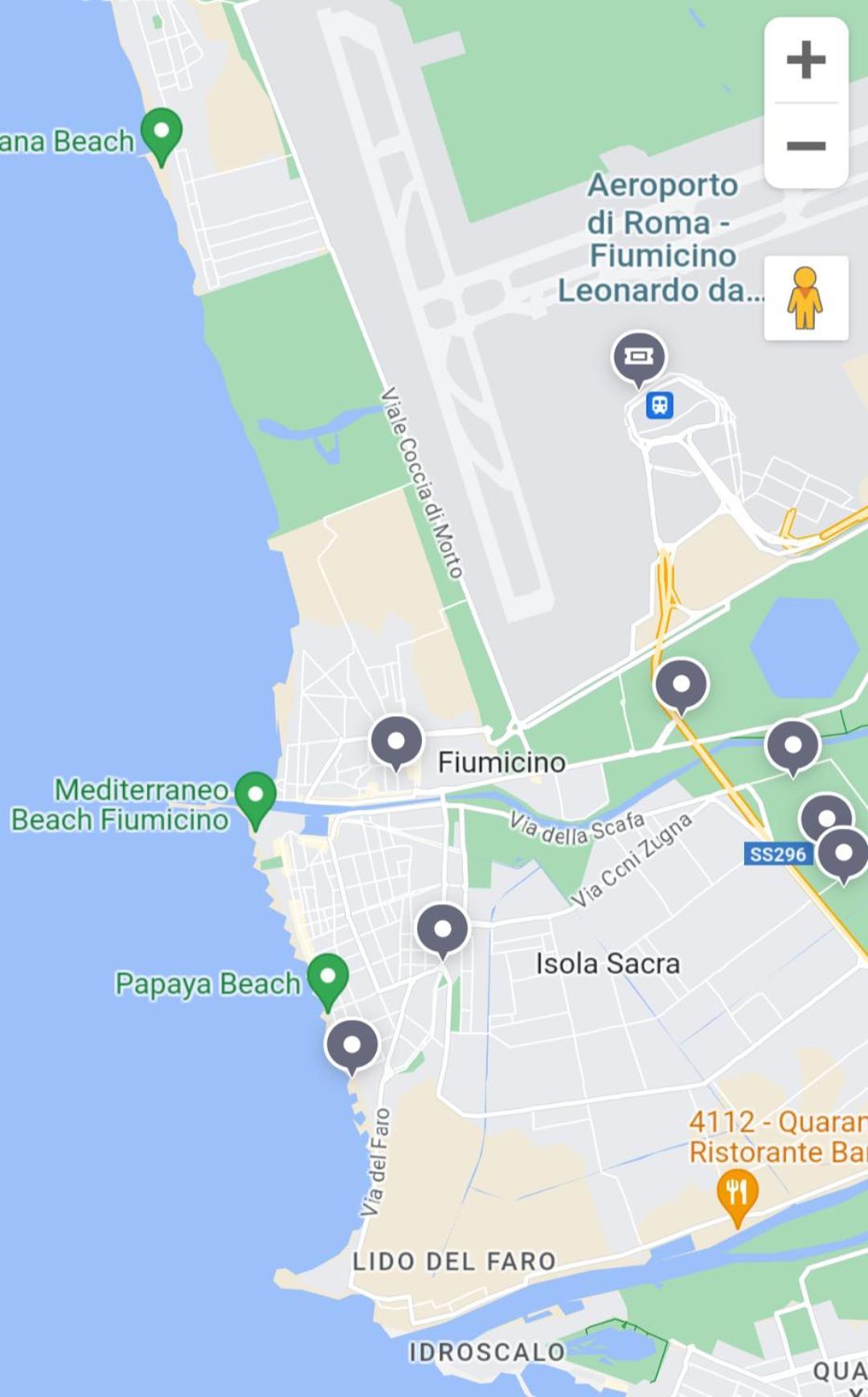Tap the gray pin beside Fiumicino label
Viewport: 868px width, 1397px height.
click(396, 740)
